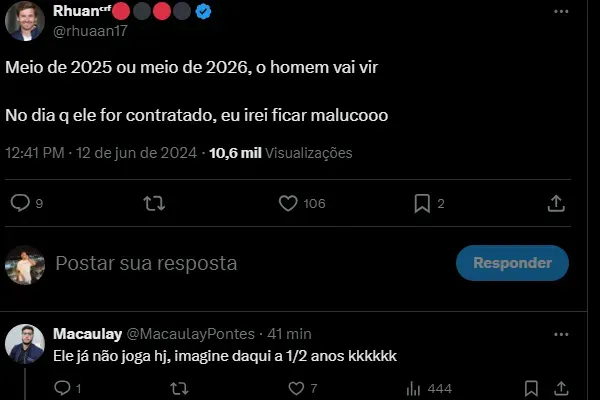Comment on Macaulay's reply
The width and height of the screenshot is (600, 400).
pos(62,389)
